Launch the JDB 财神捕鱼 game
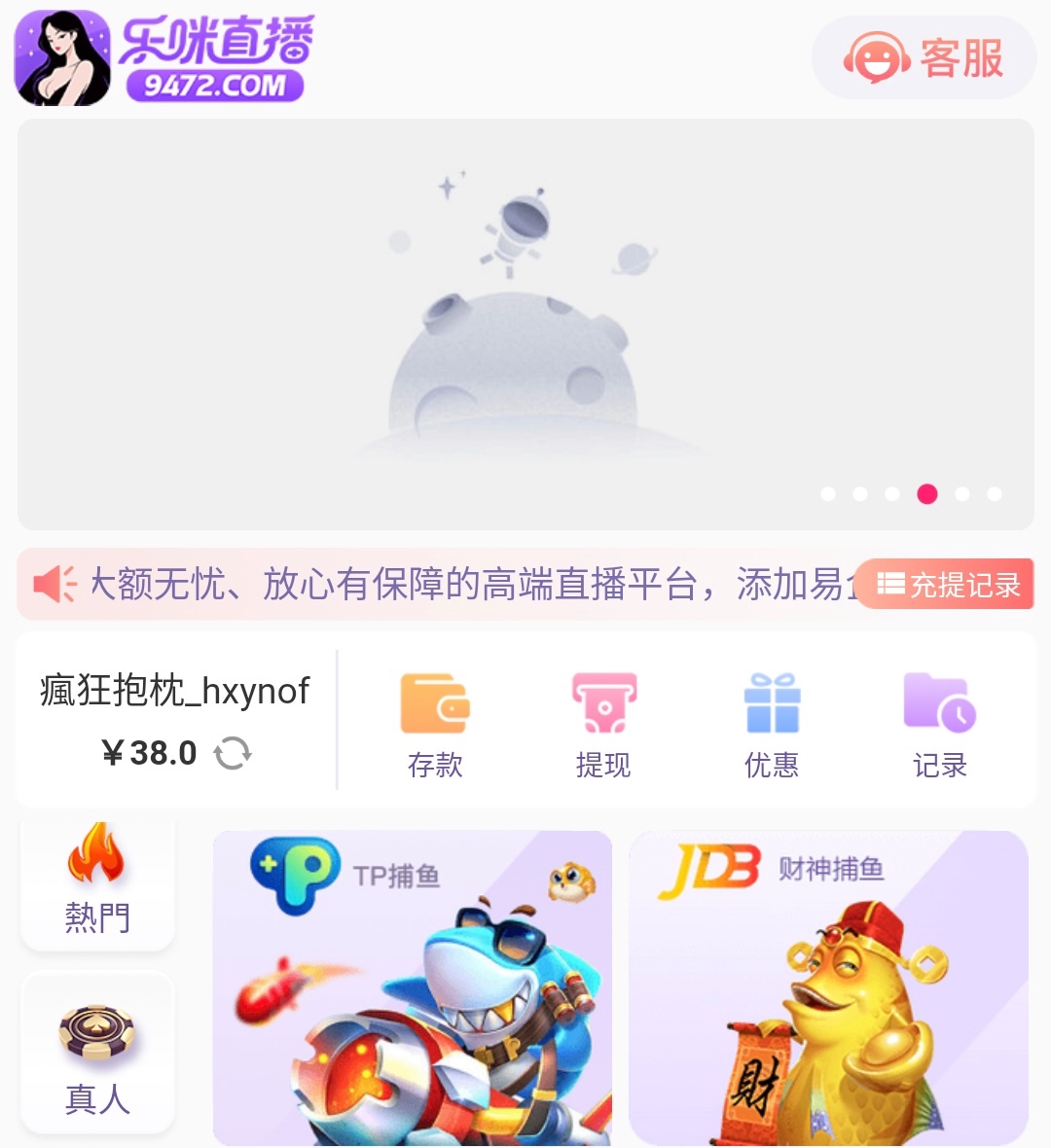This screenshot has width=1051, height=1148. (x=828, y=987)
